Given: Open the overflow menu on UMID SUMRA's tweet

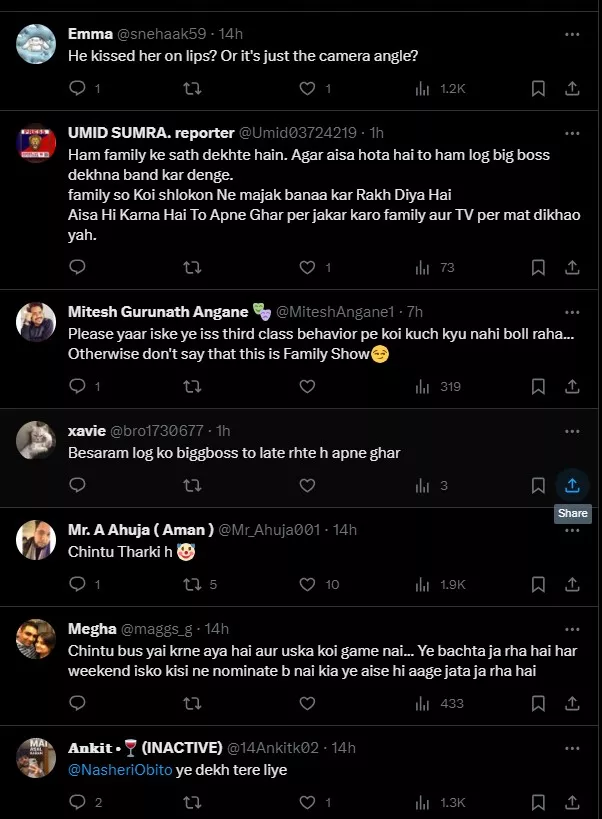Looking at the screenshot, I should (571, 132).
